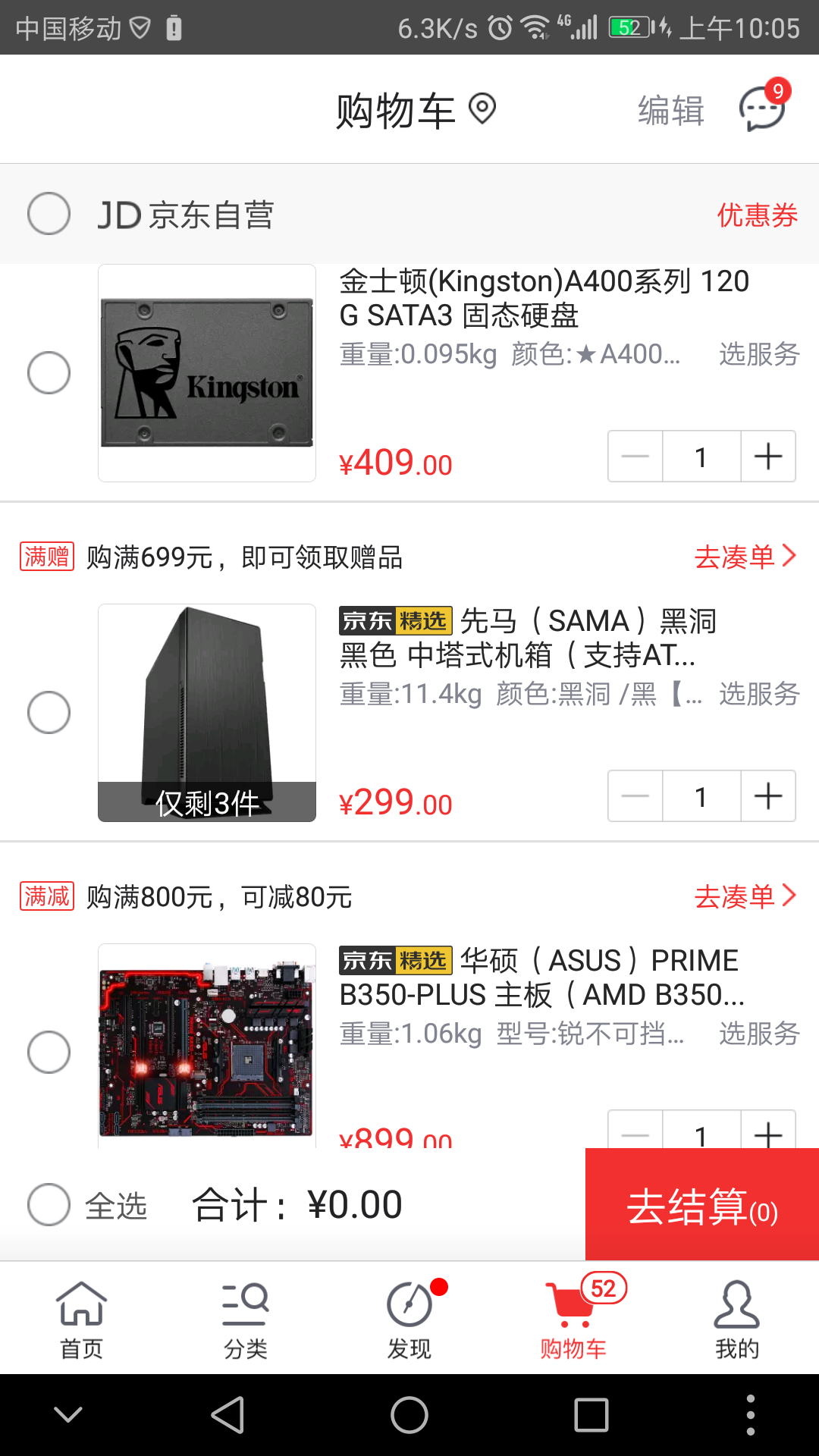Screen dimensions: 819x1456
Task: Select the SAMA 黑洞 case checkbox
Action: coord(49,712)
